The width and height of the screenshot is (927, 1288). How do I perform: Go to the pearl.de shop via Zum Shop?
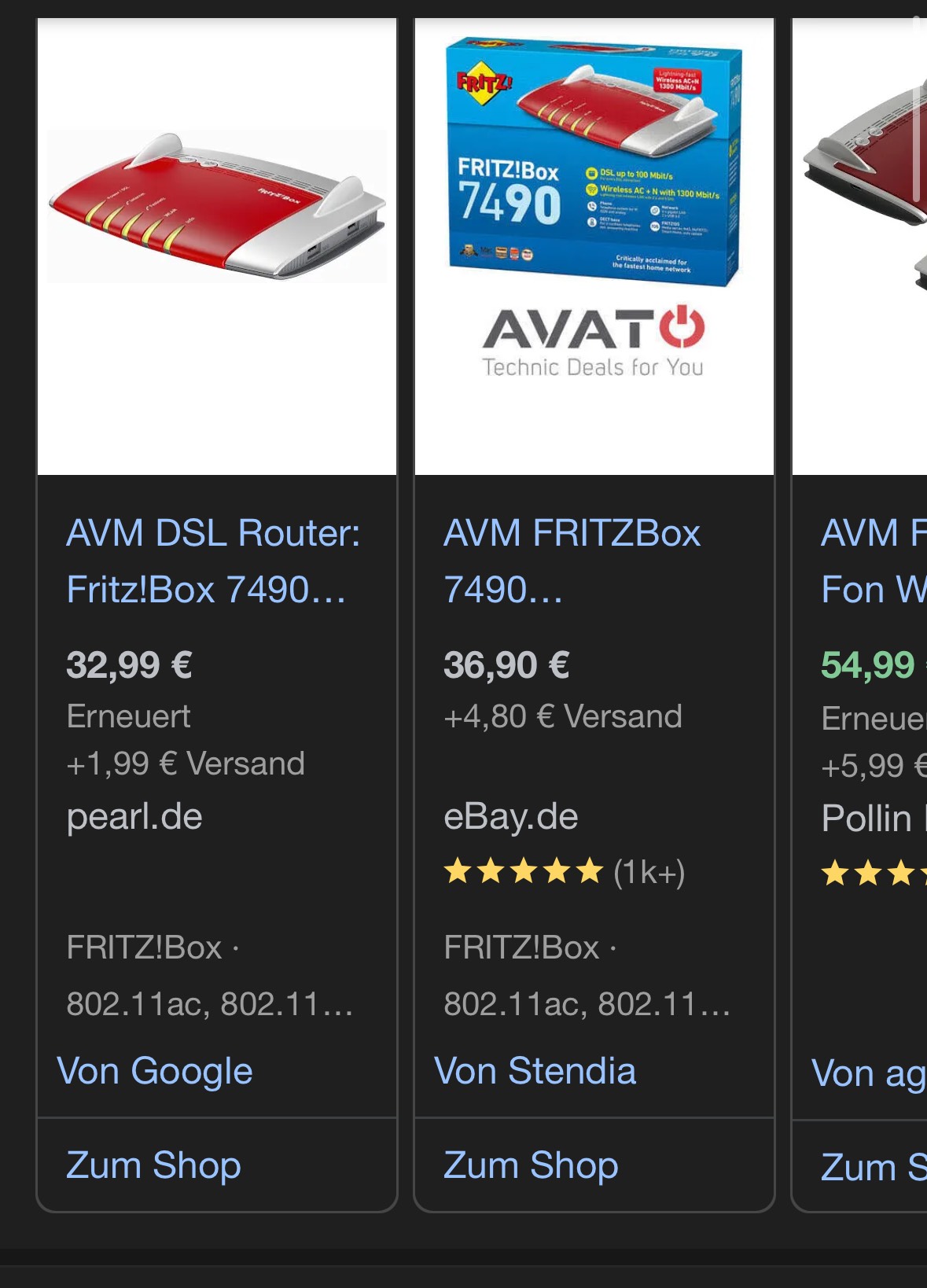coord(154,1165)
